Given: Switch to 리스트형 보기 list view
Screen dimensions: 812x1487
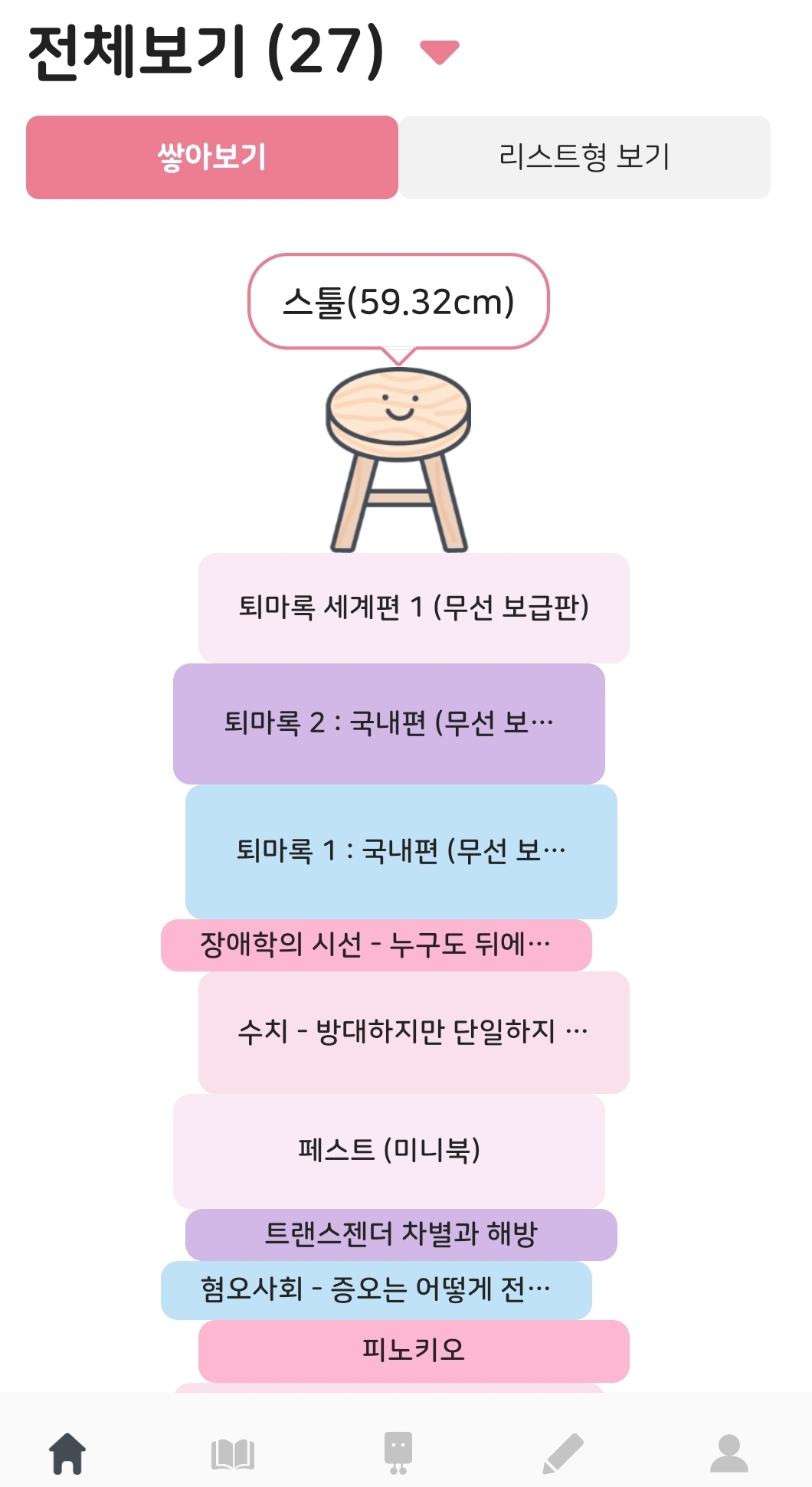Looking at the screenshot, I should click(x=584, y=157).
